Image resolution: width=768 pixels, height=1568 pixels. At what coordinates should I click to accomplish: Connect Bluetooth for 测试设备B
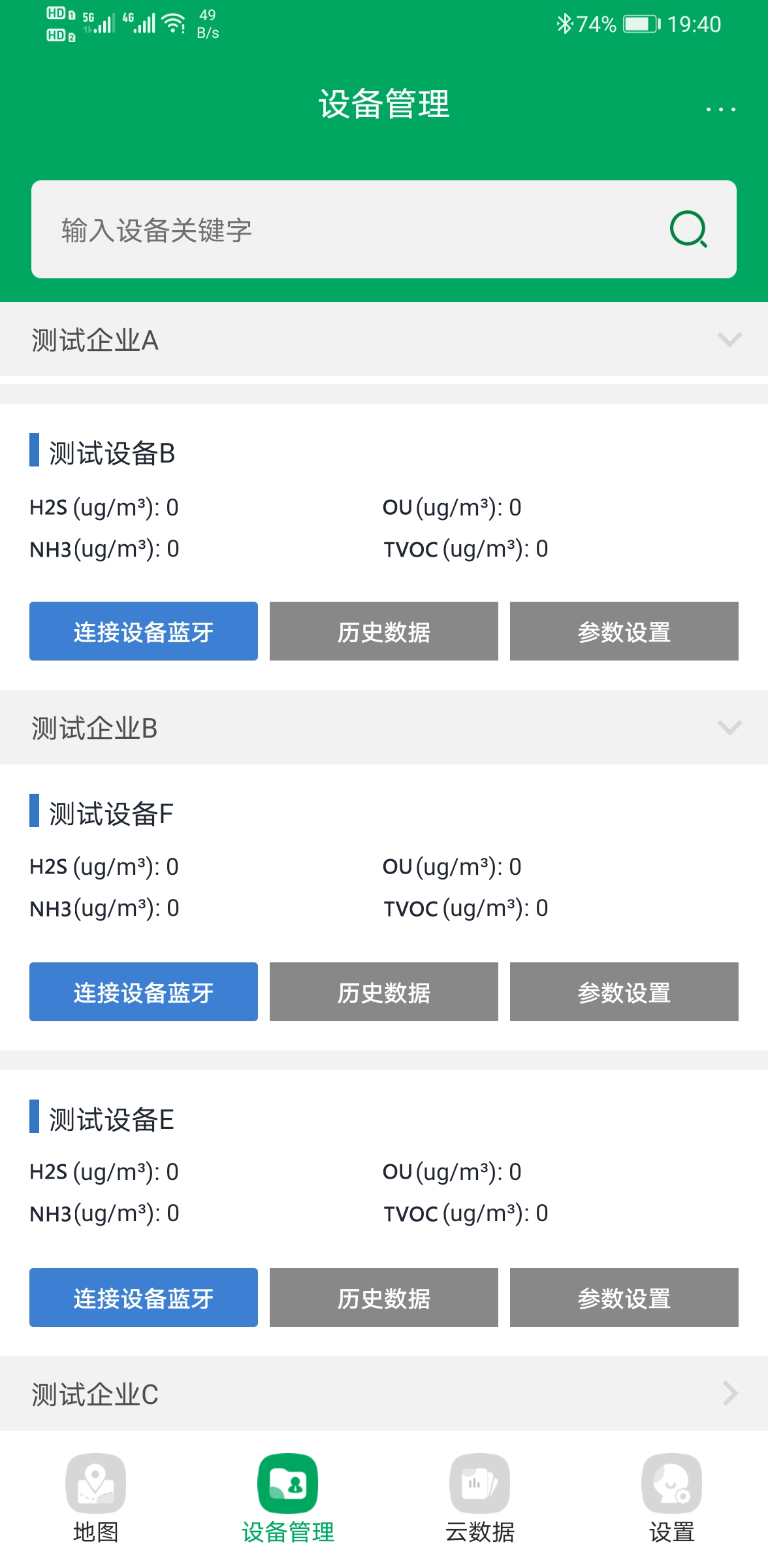(x=144, y=631)
